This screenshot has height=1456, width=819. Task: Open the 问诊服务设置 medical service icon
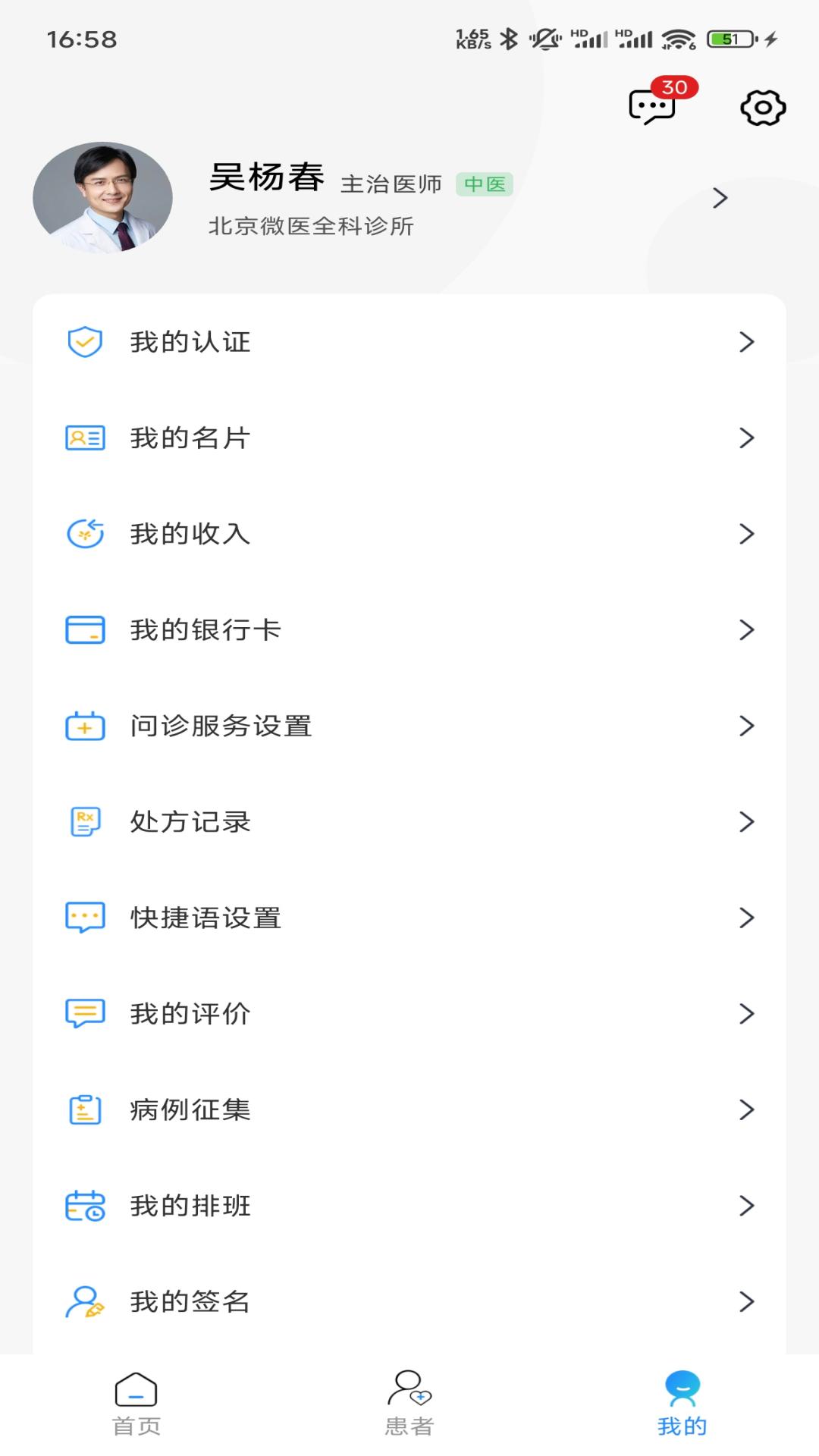86,725
